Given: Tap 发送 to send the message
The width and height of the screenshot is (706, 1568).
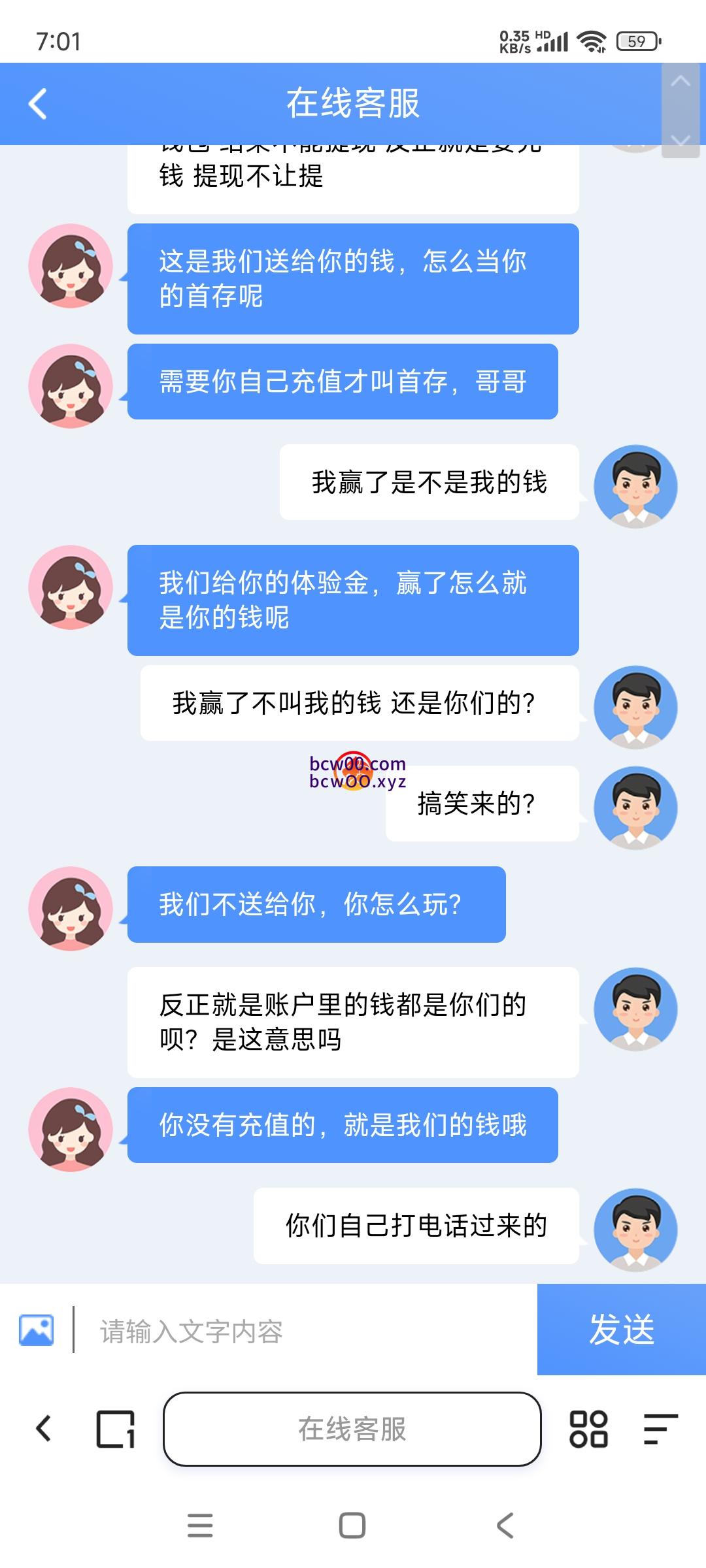Looking at the screenshot, I should coord(621,1330).
